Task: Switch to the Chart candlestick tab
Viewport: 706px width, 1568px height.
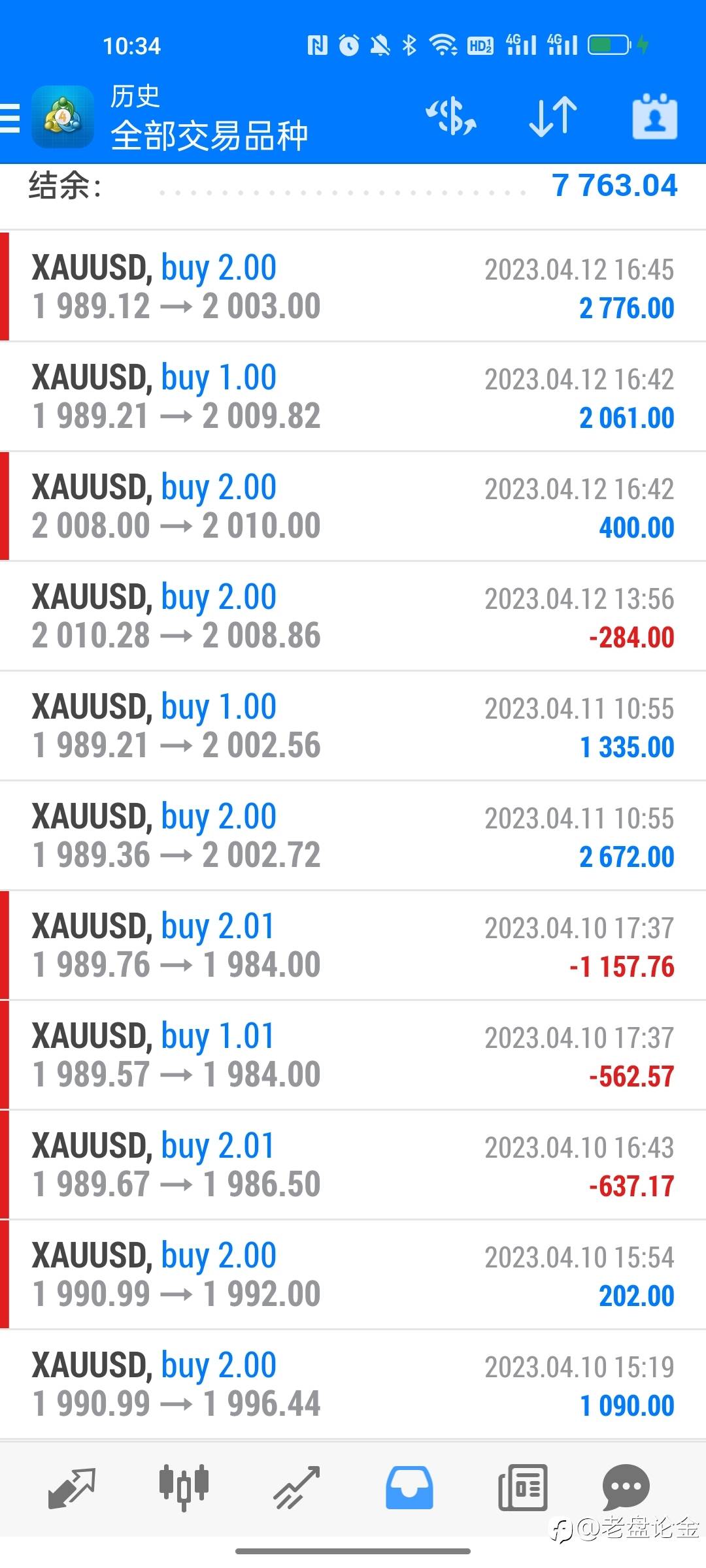Action: coord(184,1488)
